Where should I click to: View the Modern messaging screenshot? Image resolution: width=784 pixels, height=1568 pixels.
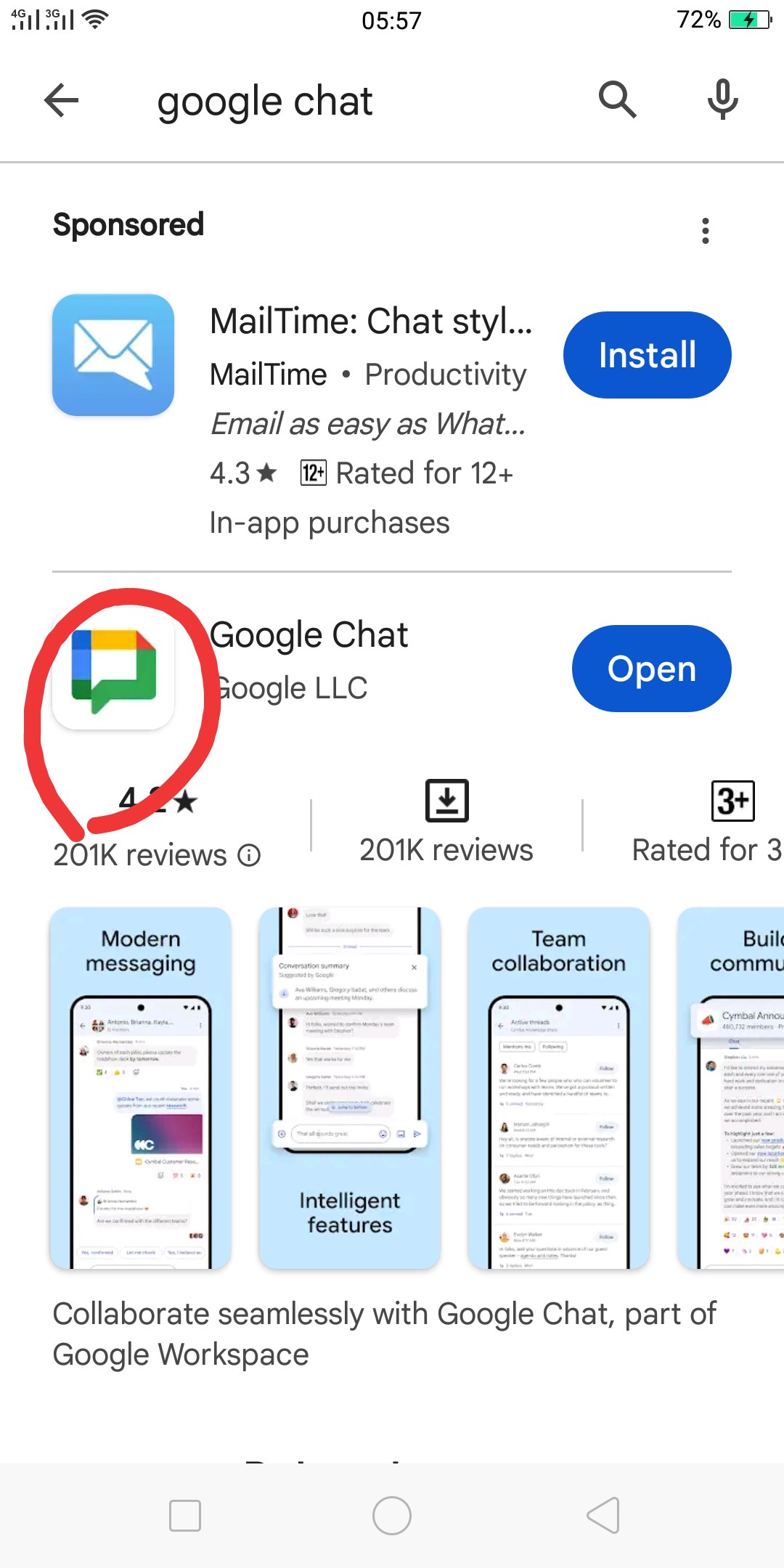click(141, 1088)
